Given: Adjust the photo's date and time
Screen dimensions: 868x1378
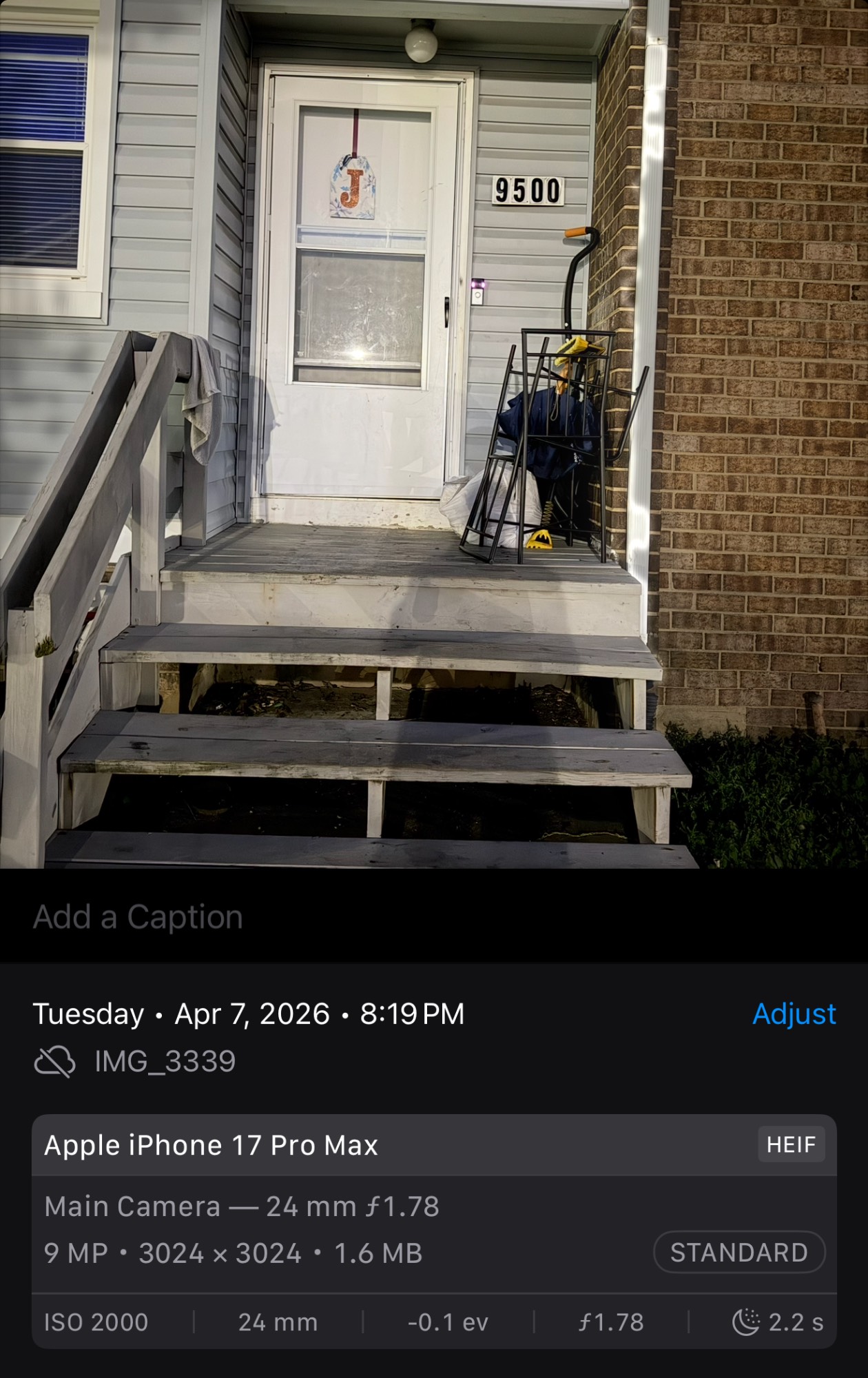Looking at the screenshot, I should [x=794, y=1014].
